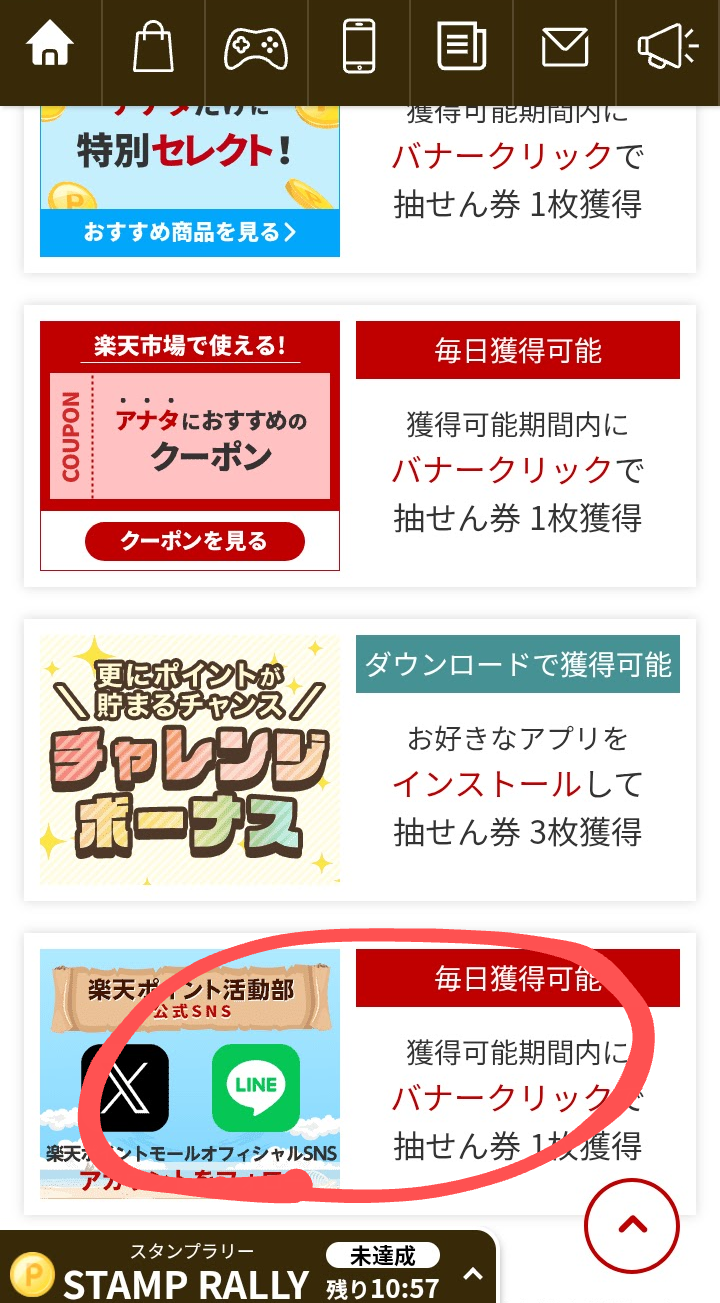Open the game controller section

tap(256, 47)
